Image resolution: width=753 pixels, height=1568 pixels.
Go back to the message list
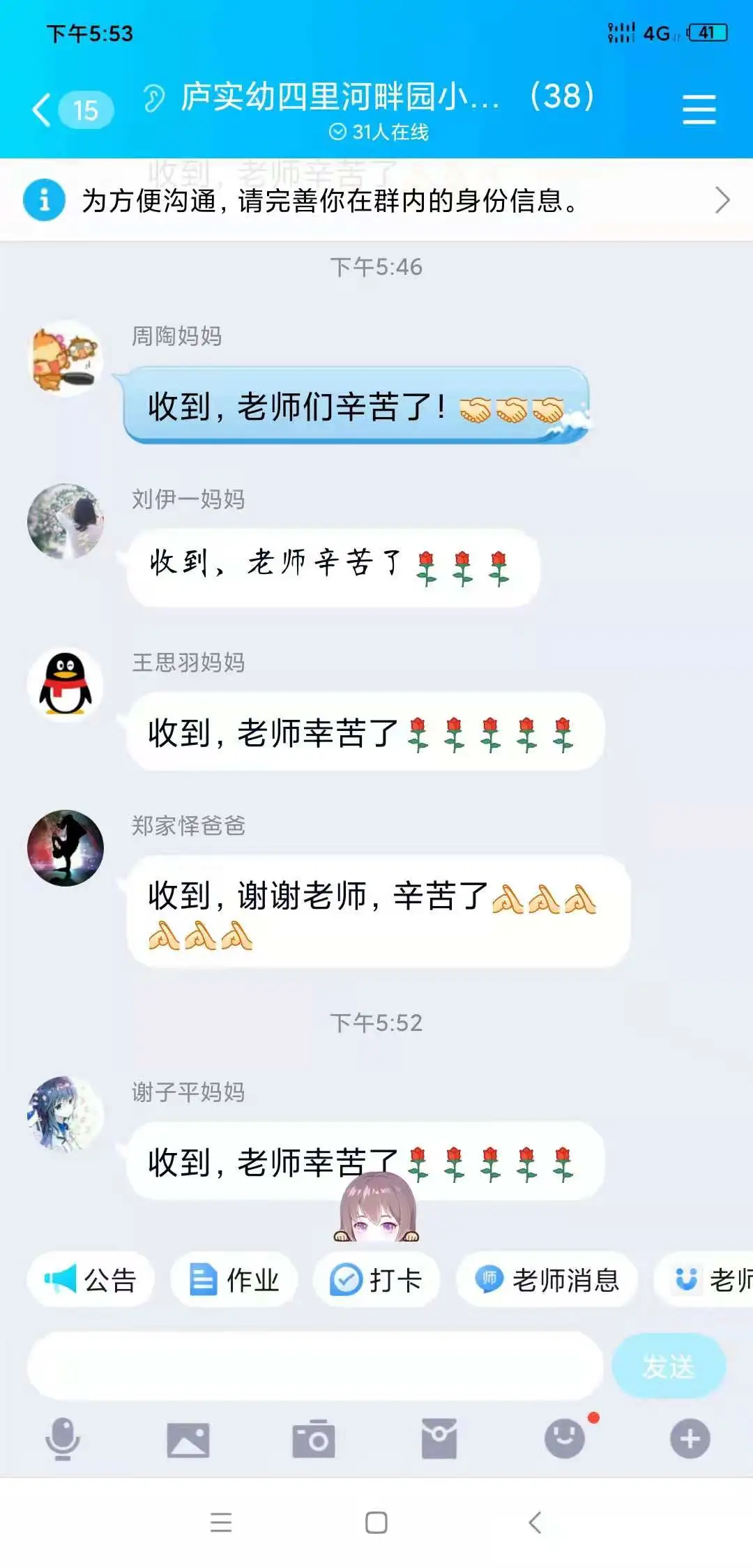click(43, 110)
